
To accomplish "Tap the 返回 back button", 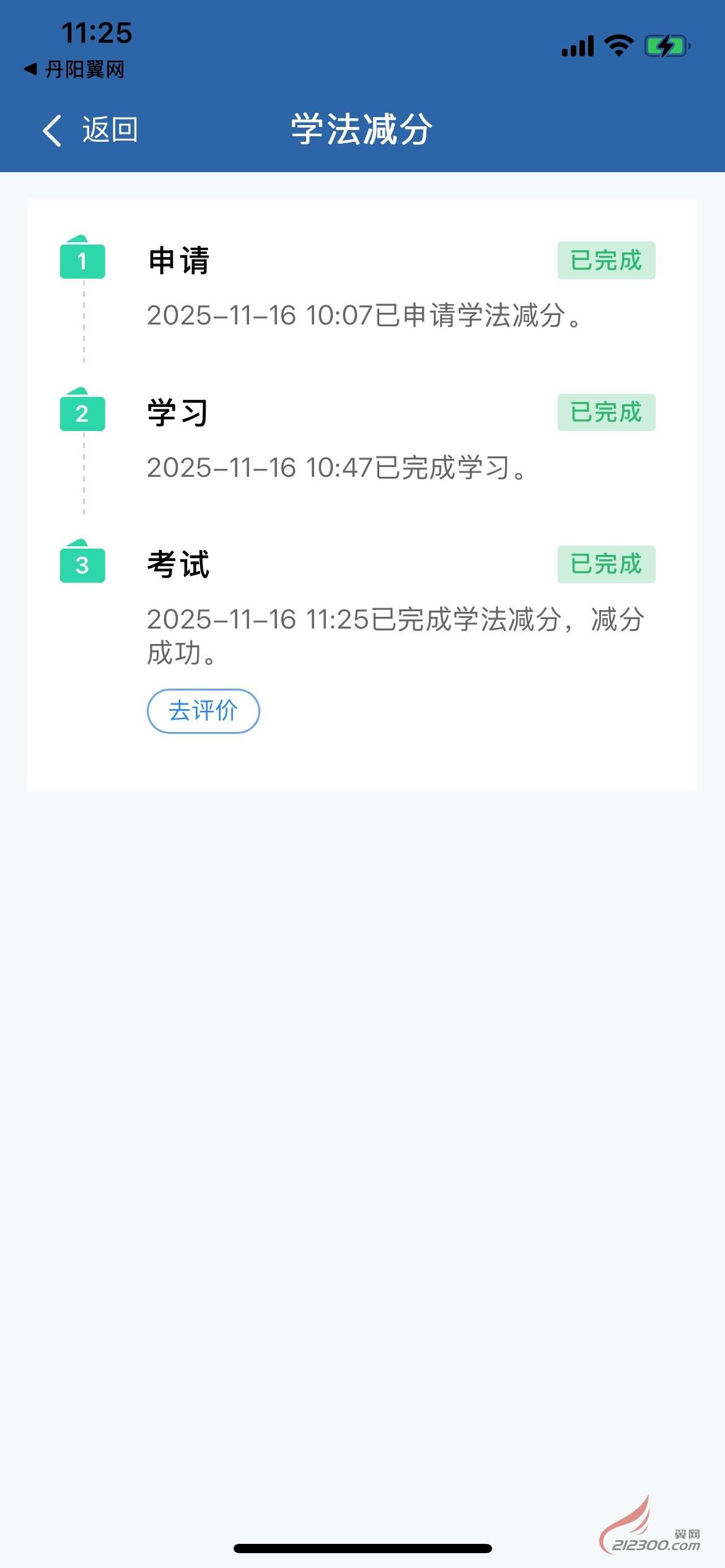I will pos(90,130).
